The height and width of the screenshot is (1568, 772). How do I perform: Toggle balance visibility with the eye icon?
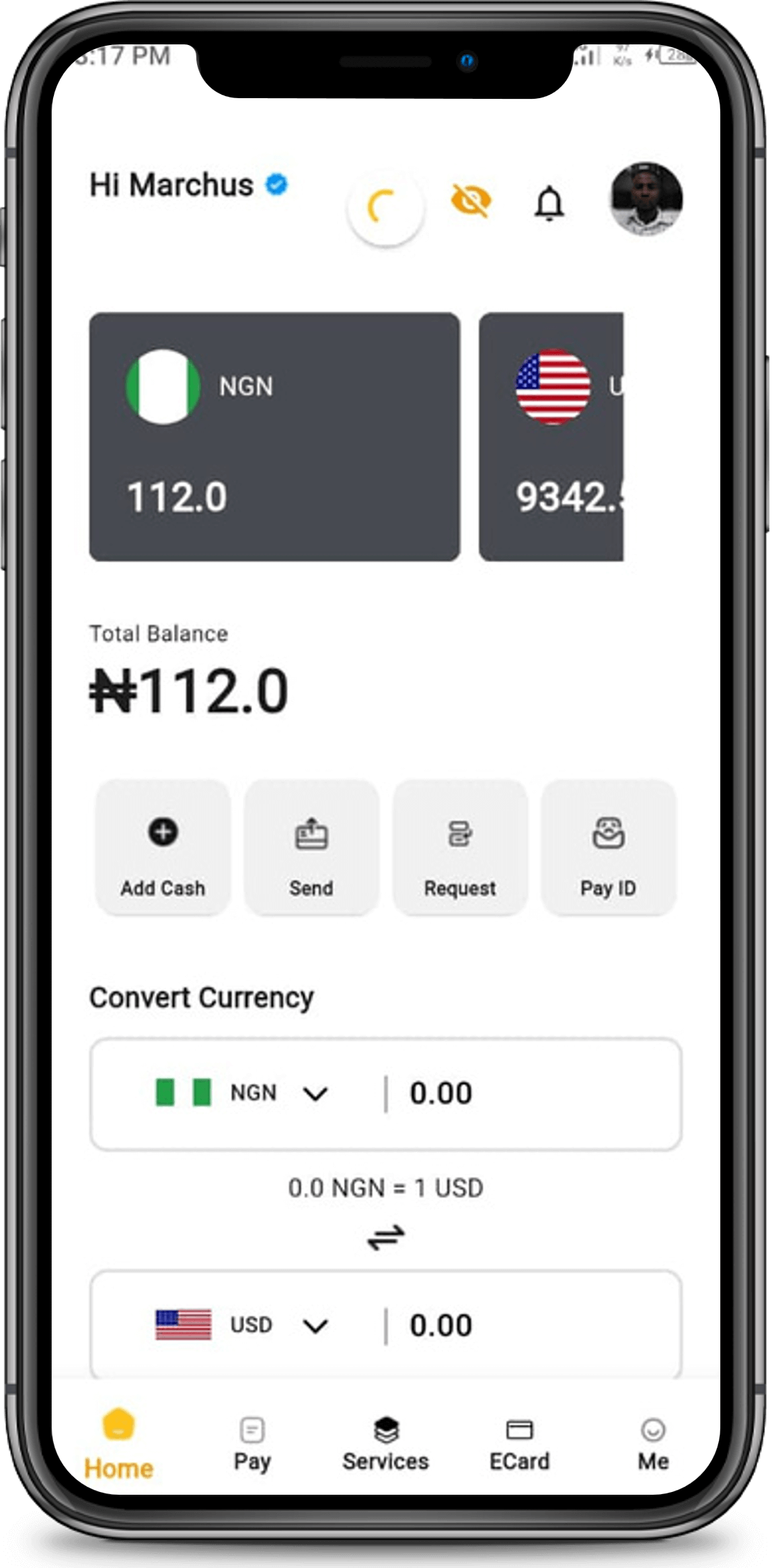click(471, 200)
